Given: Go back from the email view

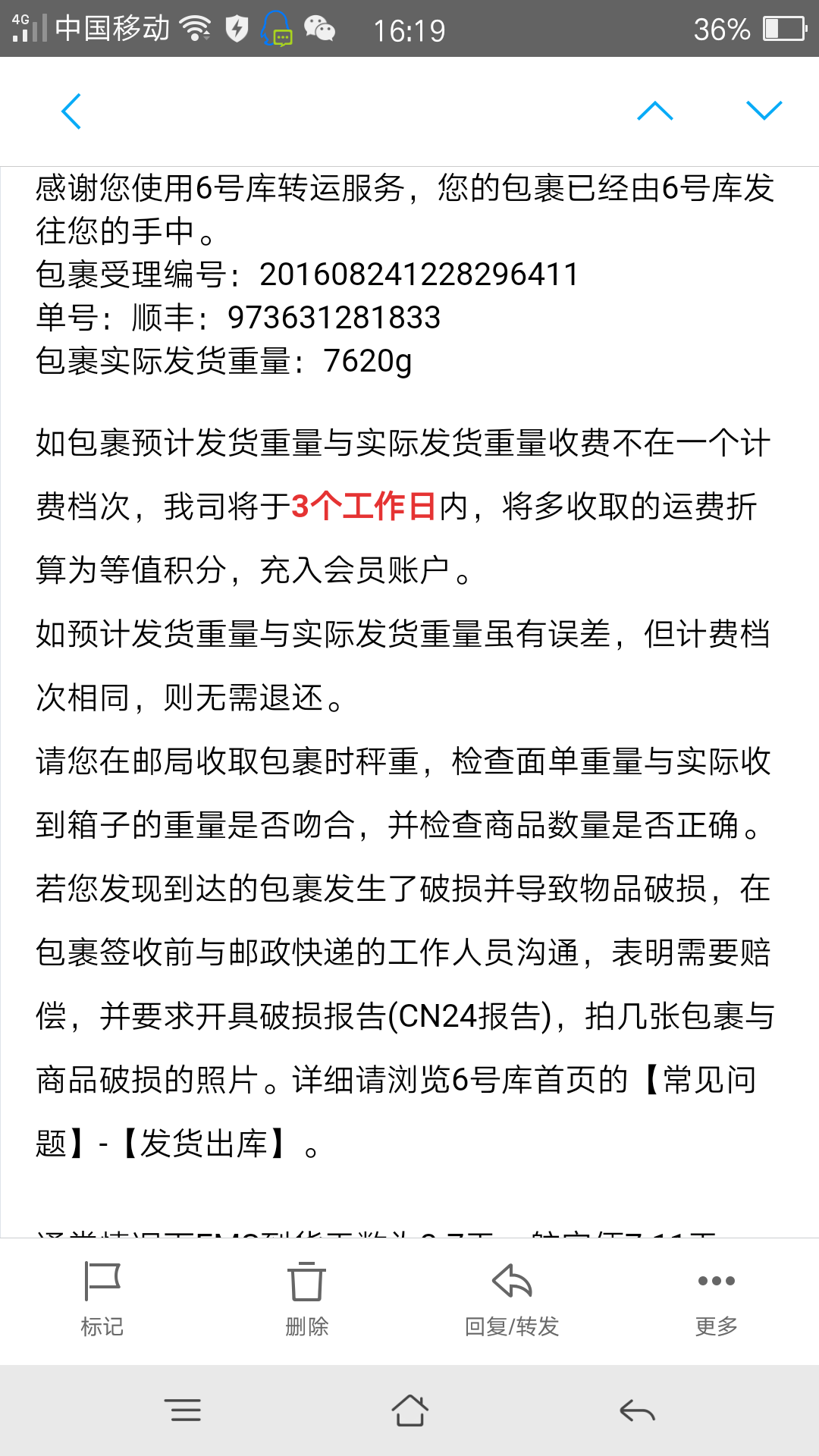Looking at the screenshot, I should (71, 111).
